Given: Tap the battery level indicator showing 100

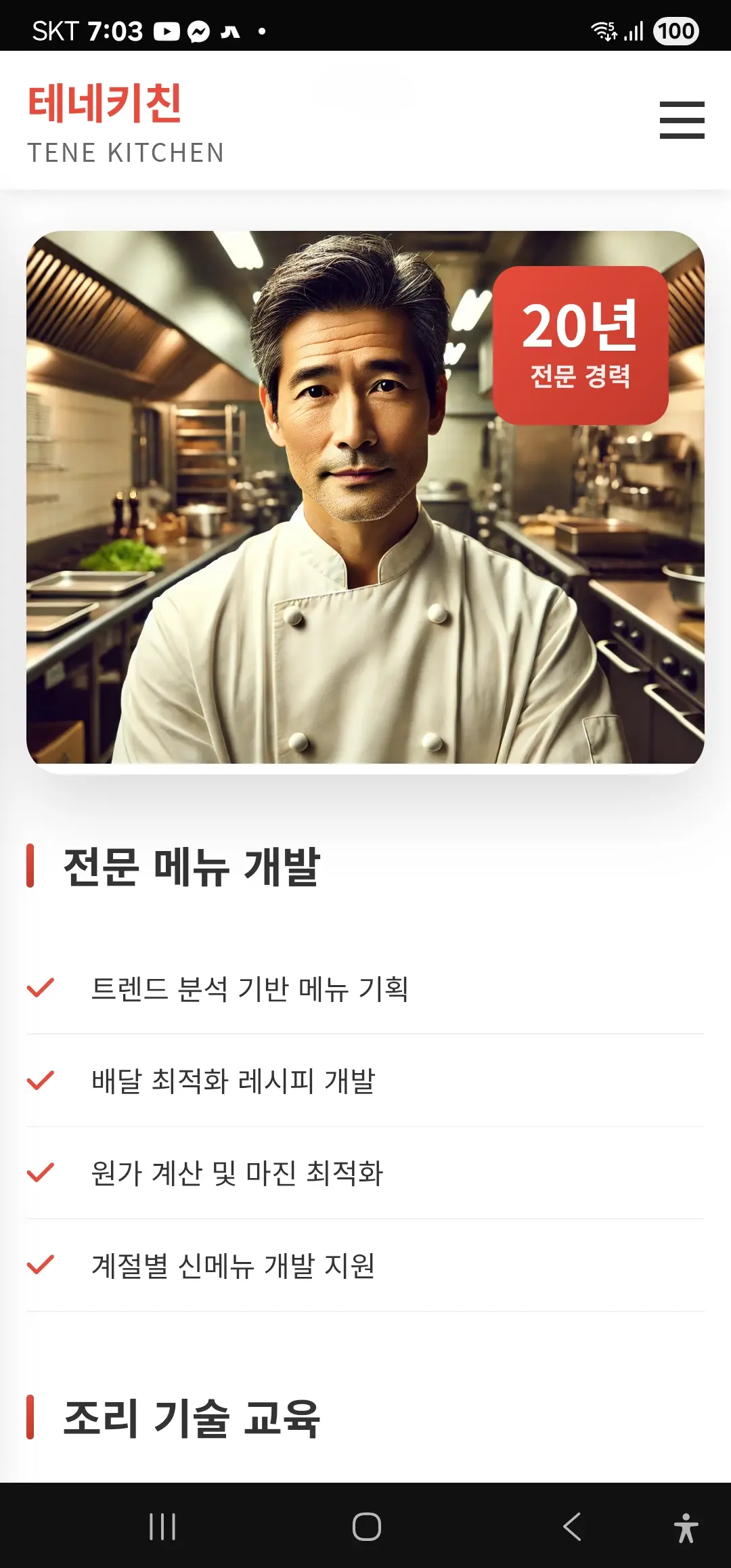Looking at the screenshot, I should (676, 30).
